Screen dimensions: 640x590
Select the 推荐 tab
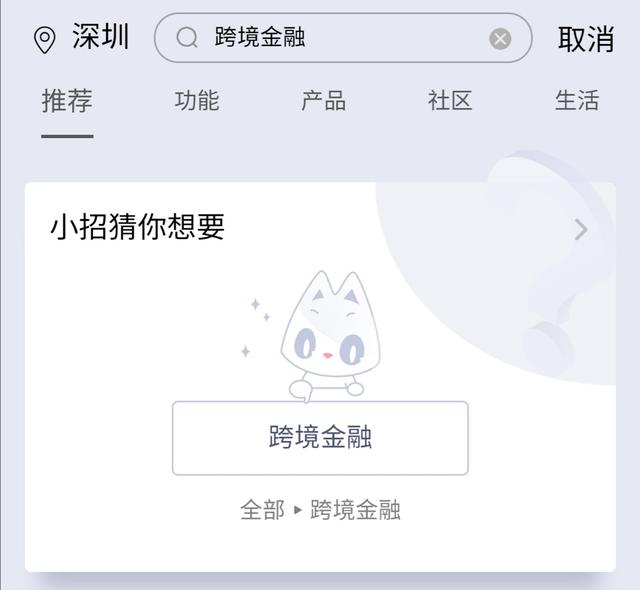pos(67,101)
